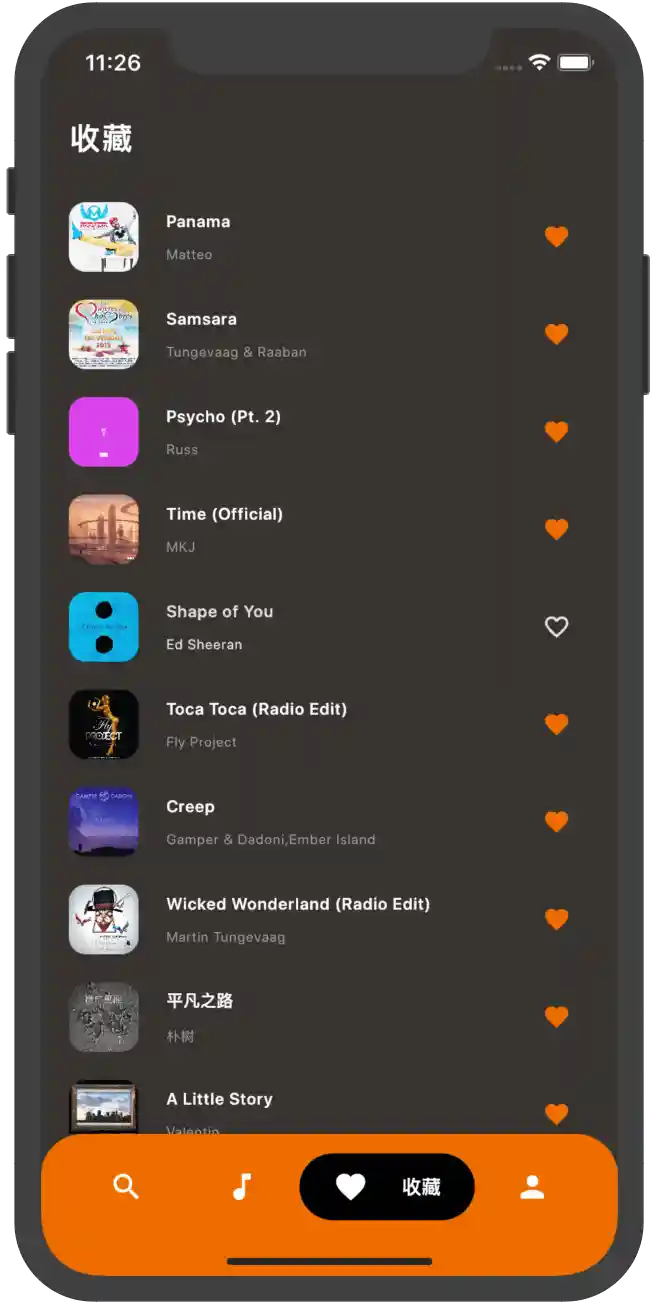This screenshot has height=1304, width=658.
Task: Unfavorite the song Panama
Action: [556, 237]
